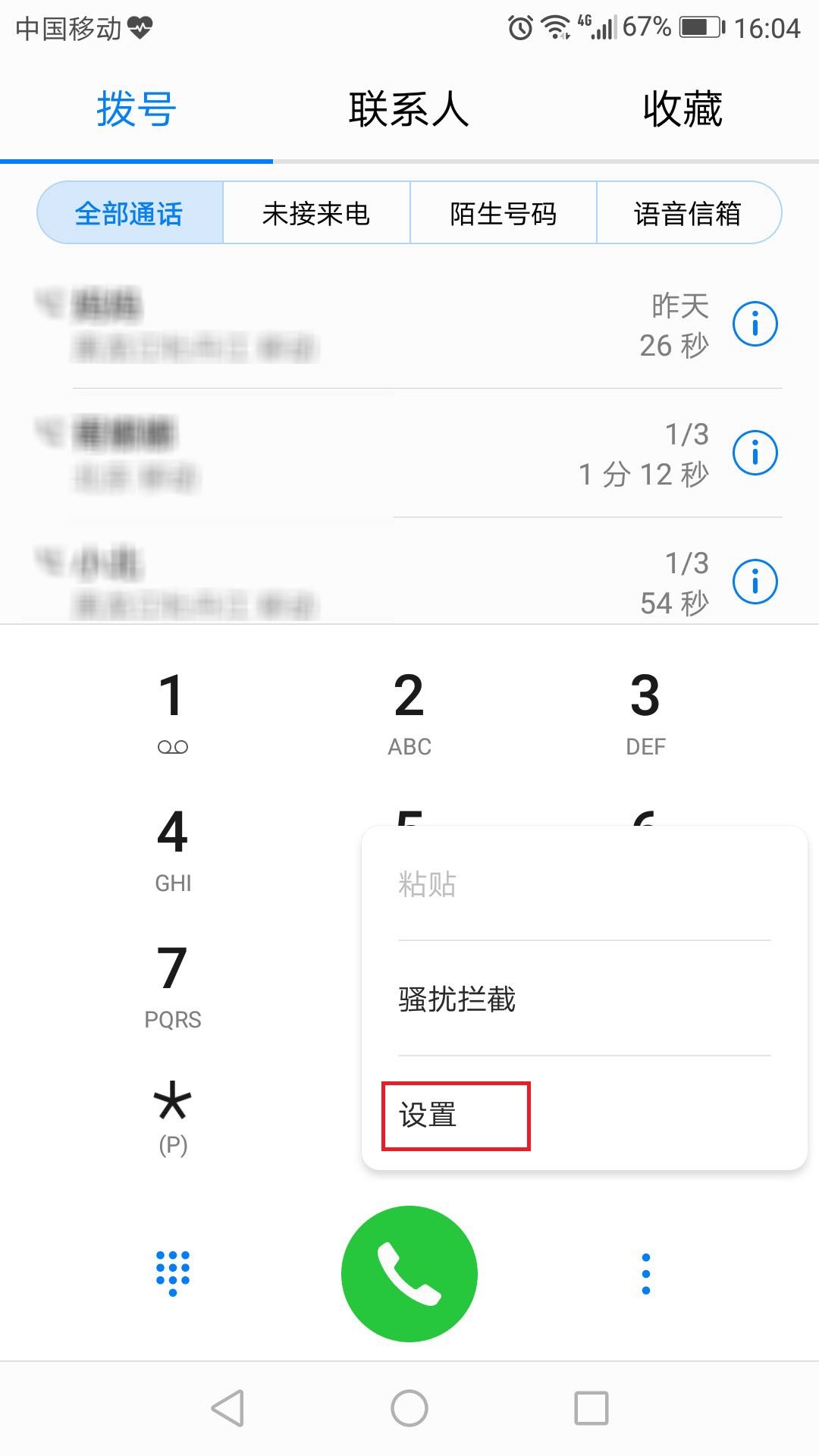Screen dimensions: 819x1456
Task: Switch to the 联系人 tab
Action: coord(409,109)
